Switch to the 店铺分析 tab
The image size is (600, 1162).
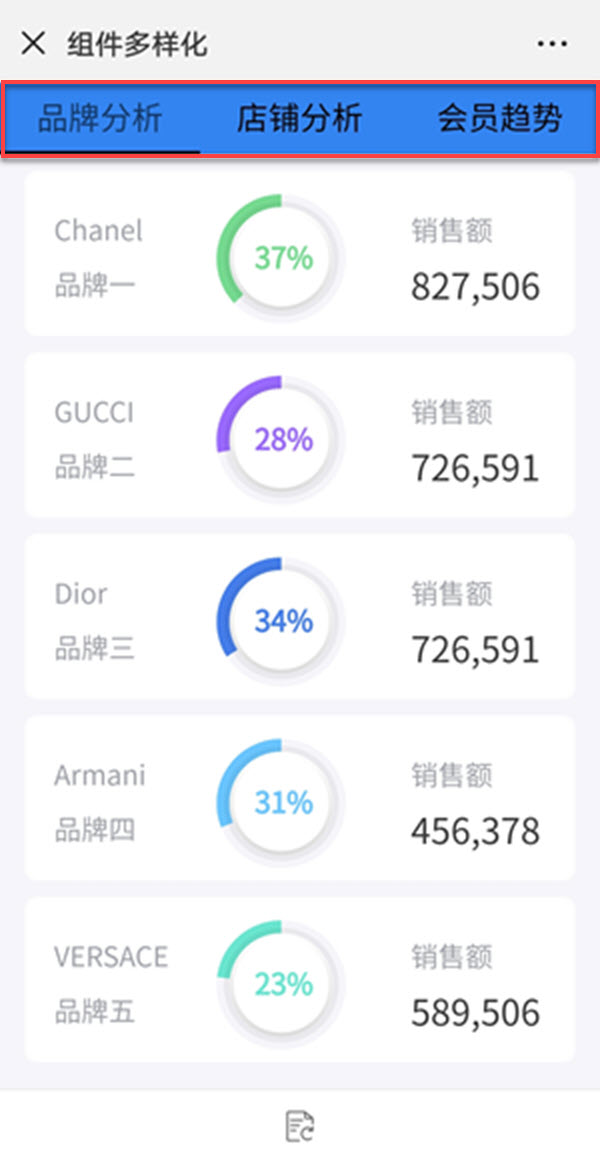point(299,120)
